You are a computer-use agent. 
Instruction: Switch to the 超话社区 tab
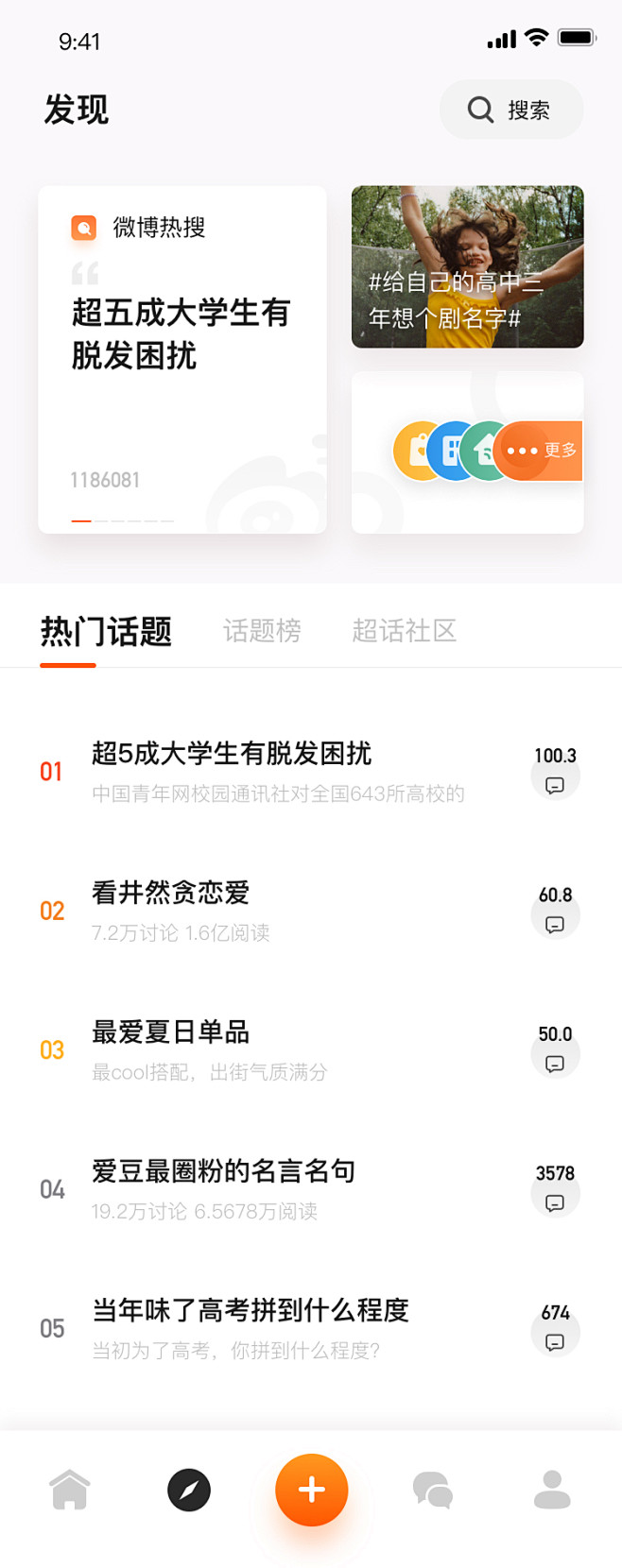pyautogui.click(x=404, y=630)
